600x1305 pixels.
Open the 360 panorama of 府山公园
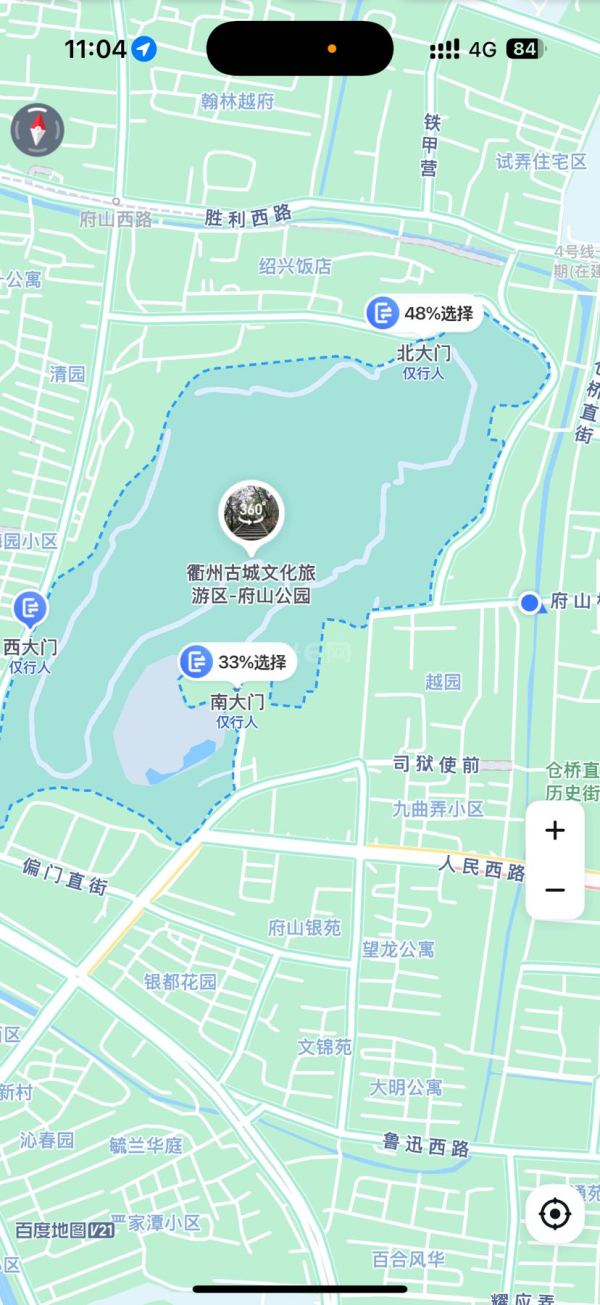[x=251, y=512]
